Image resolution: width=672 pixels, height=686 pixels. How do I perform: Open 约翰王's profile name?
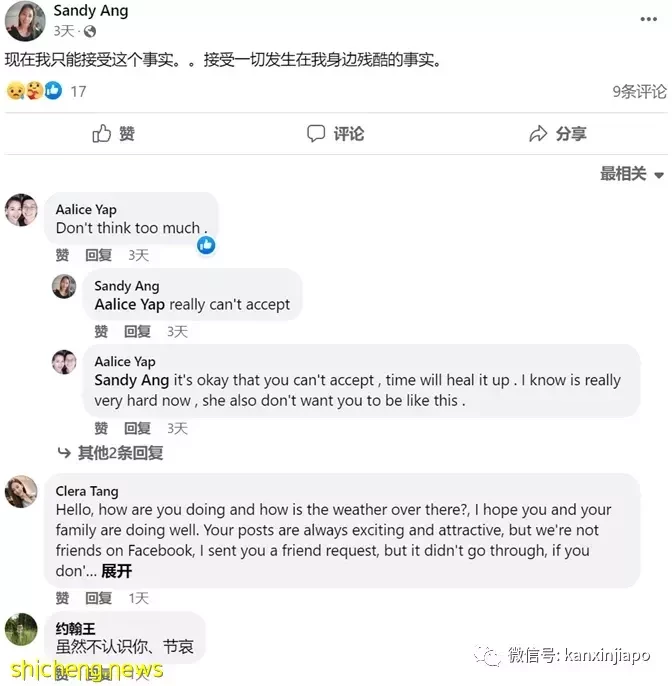[x=76, y=628]
